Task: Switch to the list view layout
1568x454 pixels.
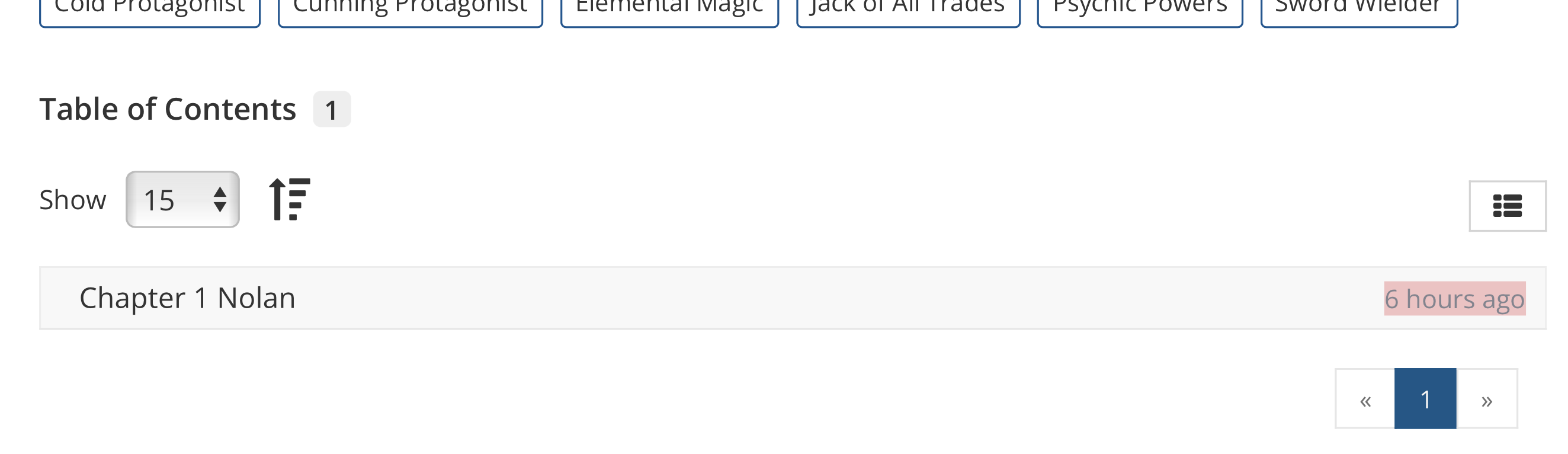Action: tap(1507, 206)
